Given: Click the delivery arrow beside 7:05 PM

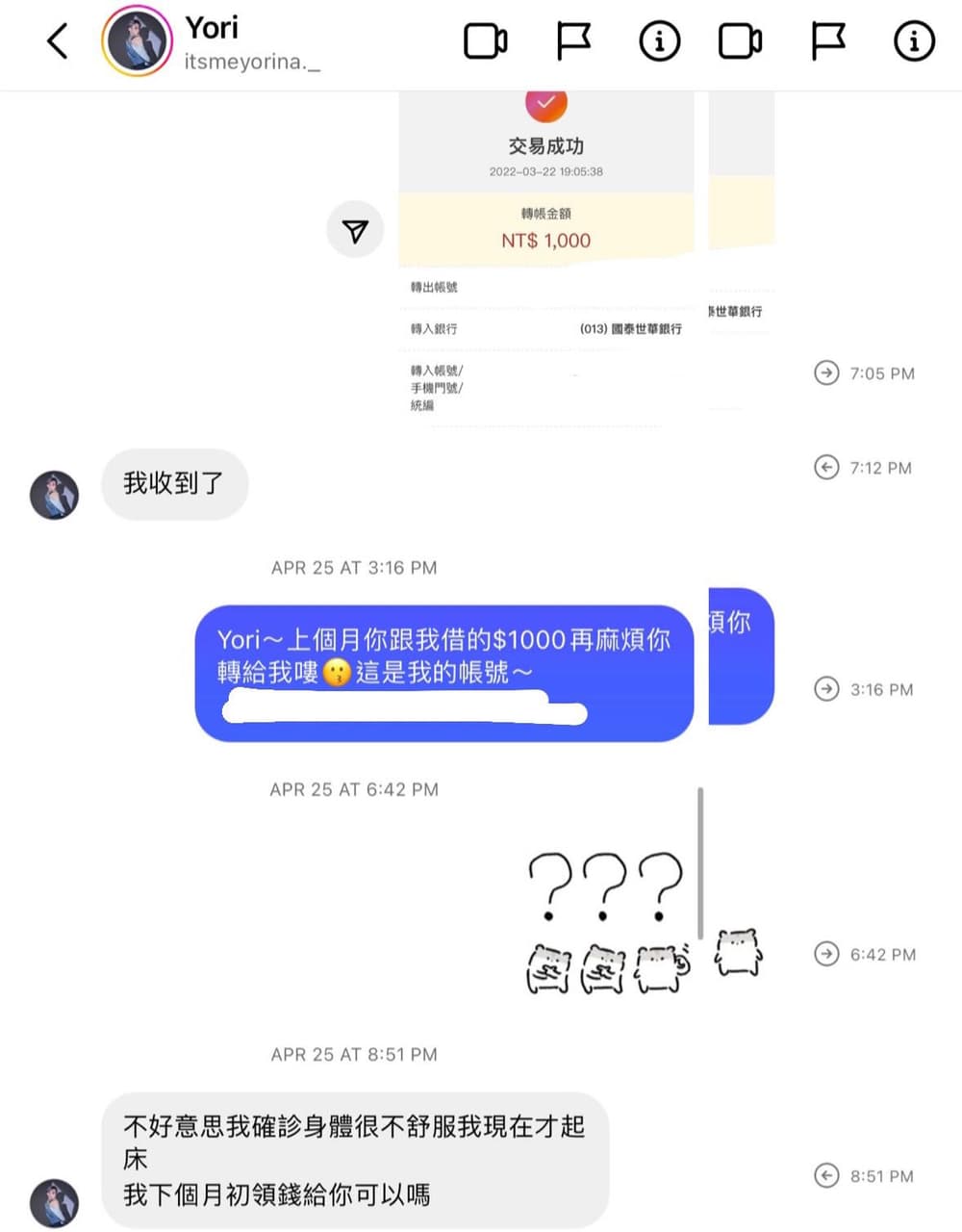Looking at the screenshot, I should pyautogui.click(x=826, y=373).
